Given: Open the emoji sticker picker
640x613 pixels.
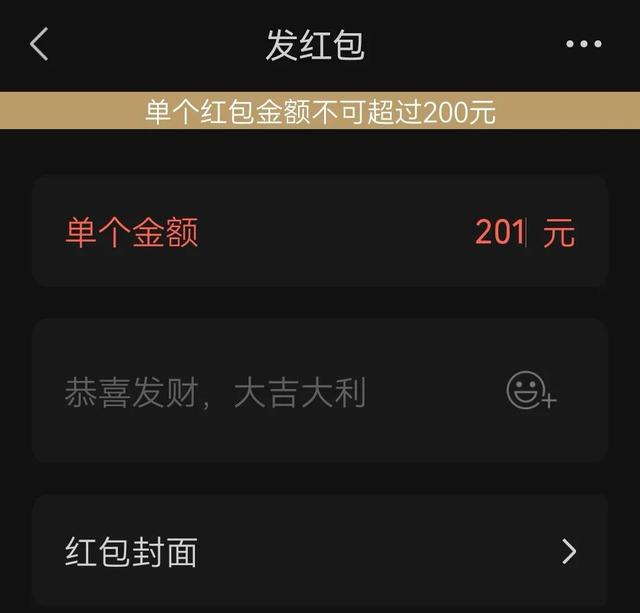Looking at the screenshot, I should coord(530,390).
